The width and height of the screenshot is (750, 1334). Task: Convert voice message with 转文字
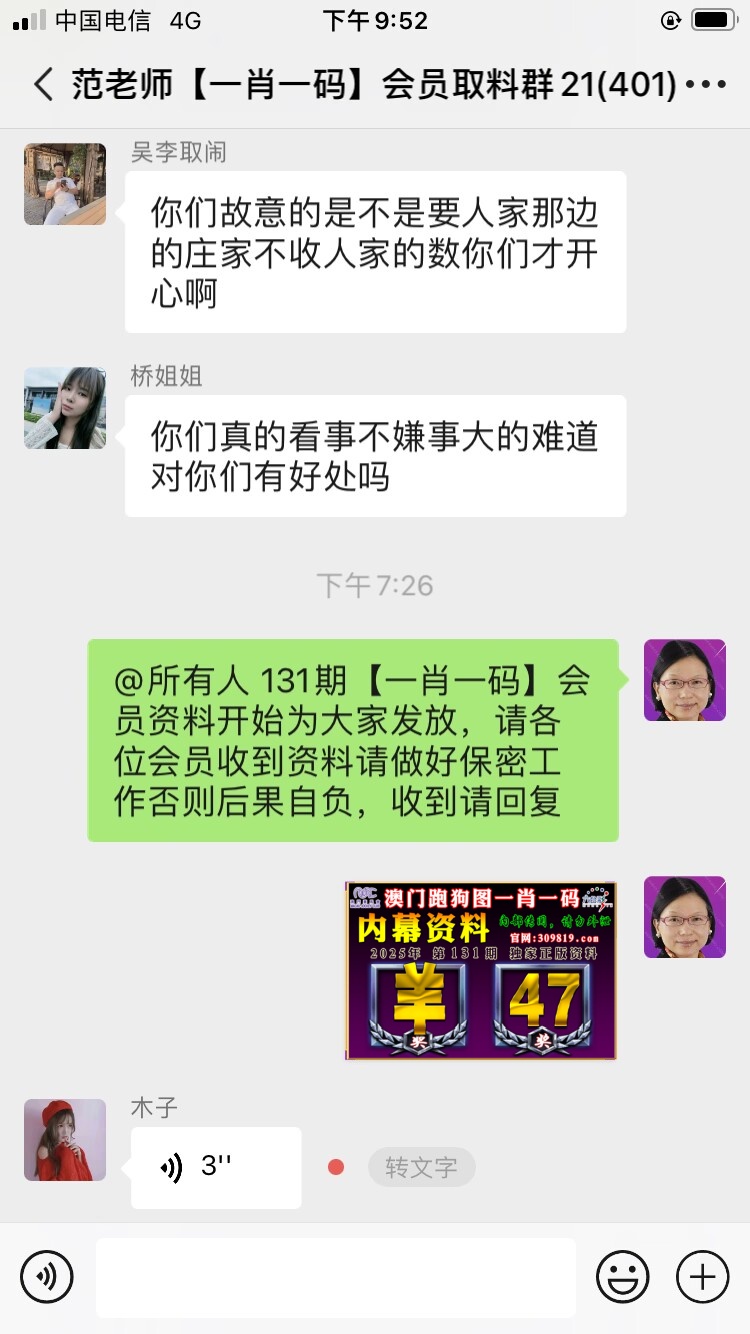tap(421, 1167)
